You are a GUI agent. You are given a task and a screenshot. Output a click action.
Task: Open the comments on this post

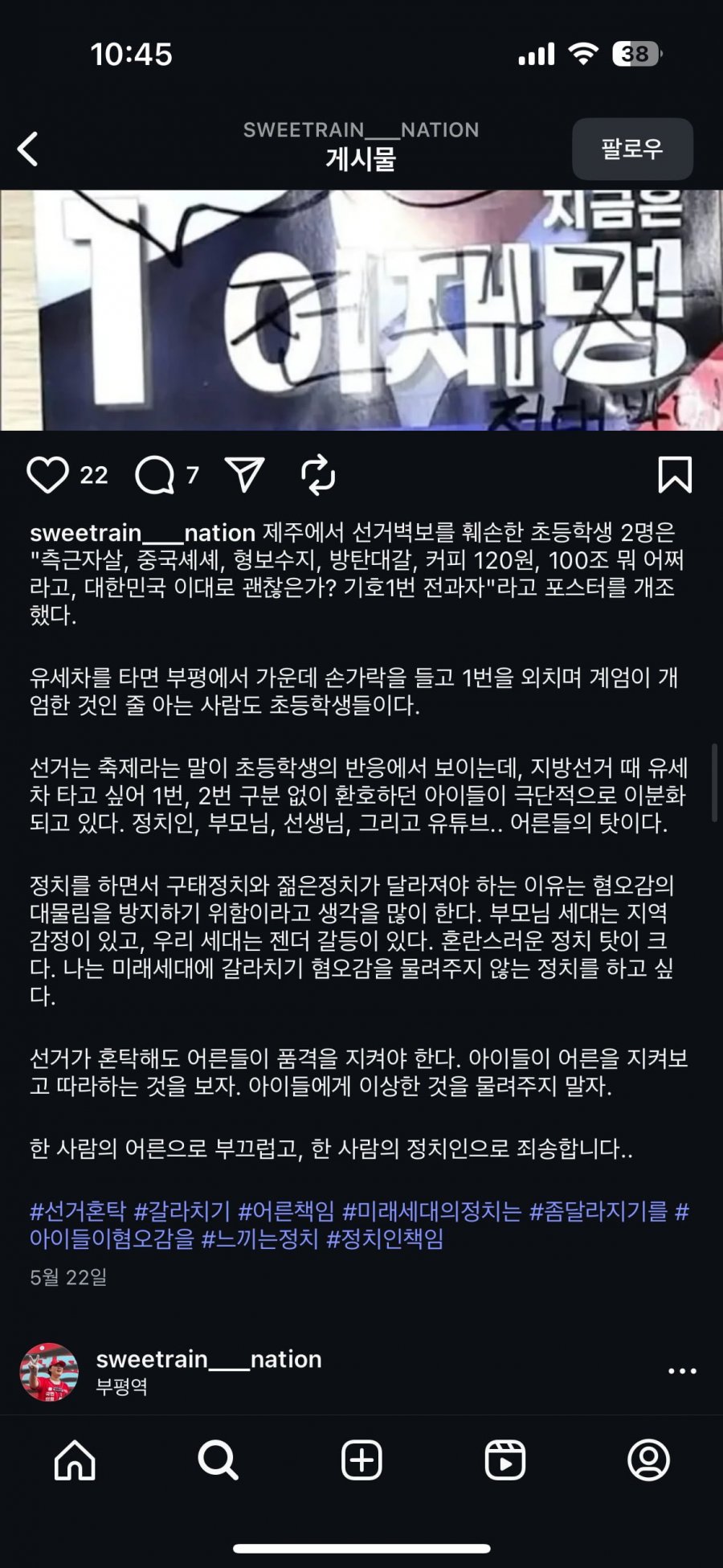[155, 475]
